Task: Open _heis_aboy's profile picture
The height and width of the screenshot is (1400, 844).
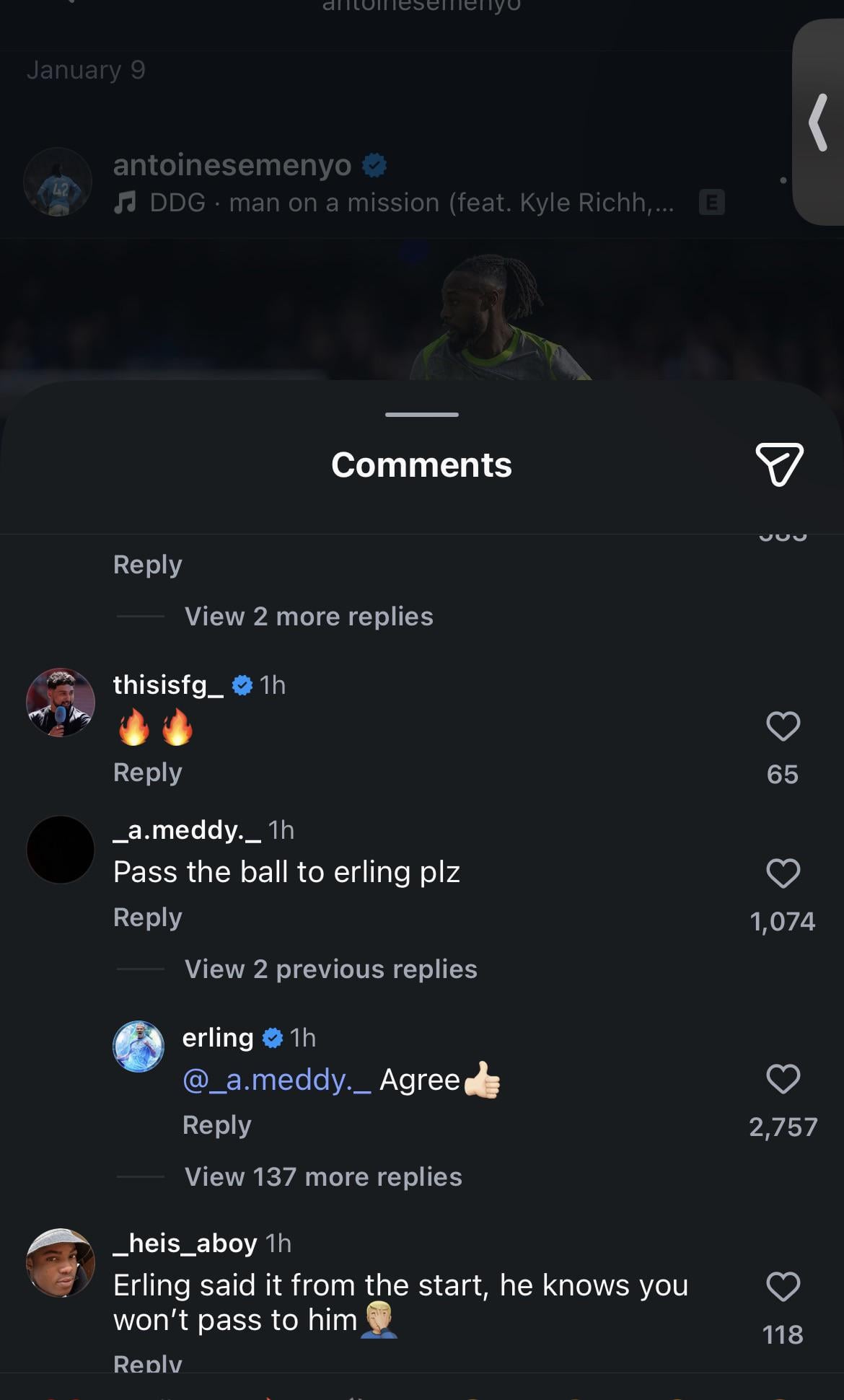Action: [61, 1263]
